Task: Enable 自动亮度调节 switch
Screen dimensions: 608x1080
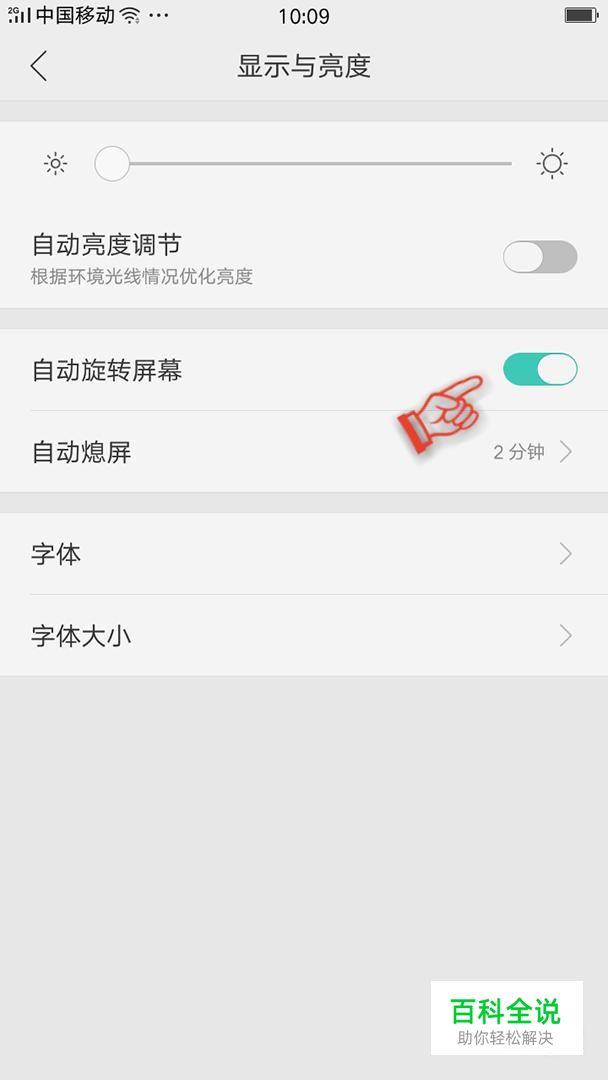Action: pyautogui.click(x=540, y=257)
